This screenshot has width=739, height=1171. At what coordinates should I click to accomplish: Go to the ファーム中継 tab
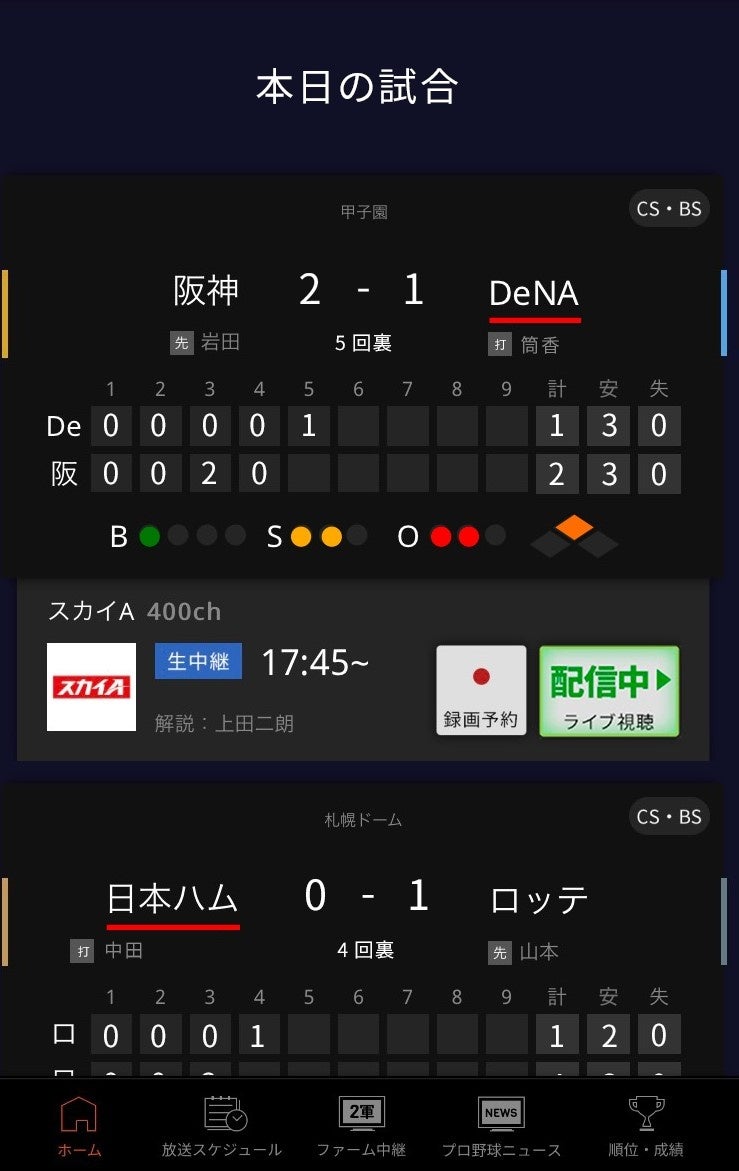click(361, 1126)
